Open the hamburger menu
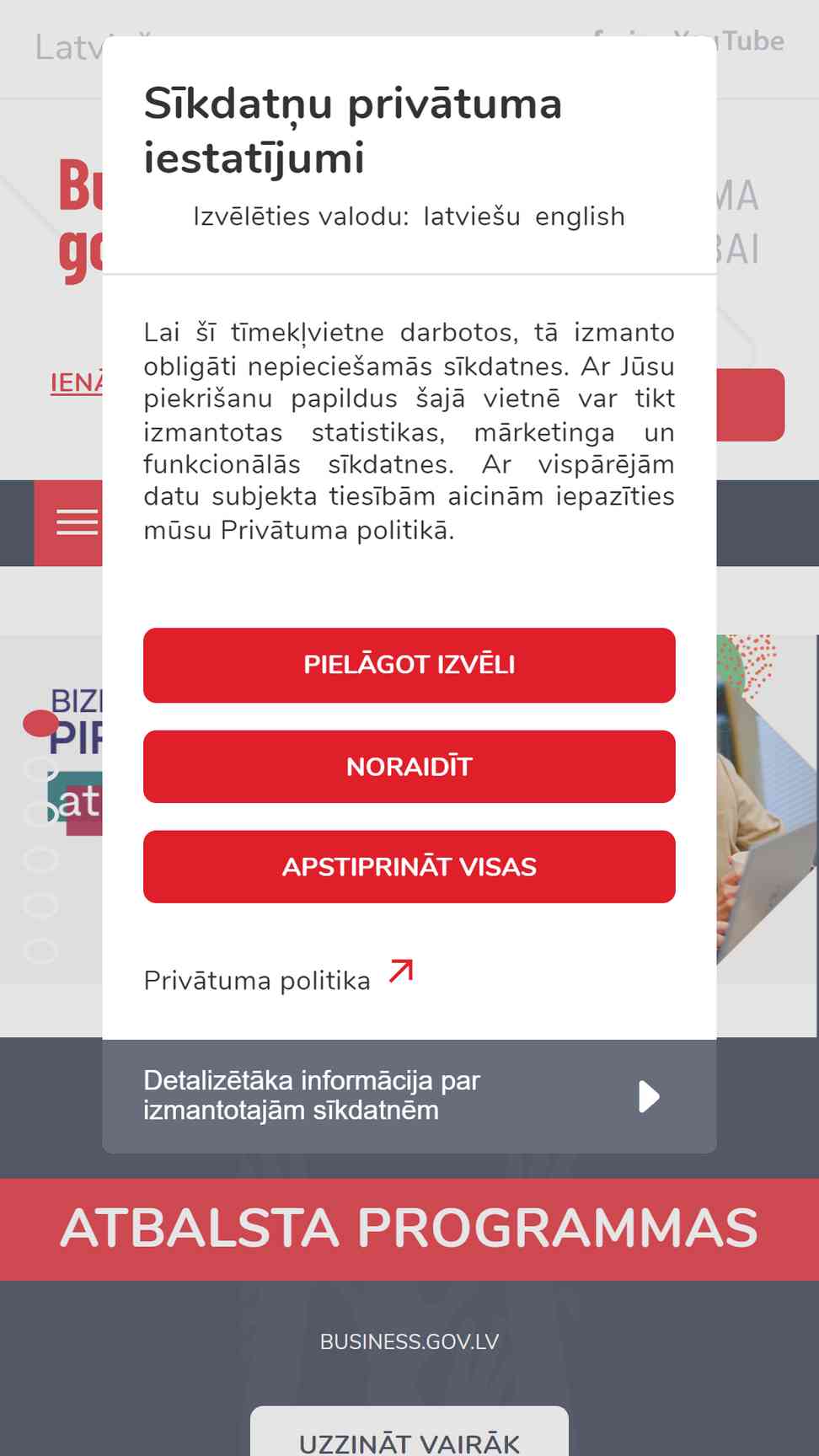The image size is (819, 1456). (x=74, y=522)
